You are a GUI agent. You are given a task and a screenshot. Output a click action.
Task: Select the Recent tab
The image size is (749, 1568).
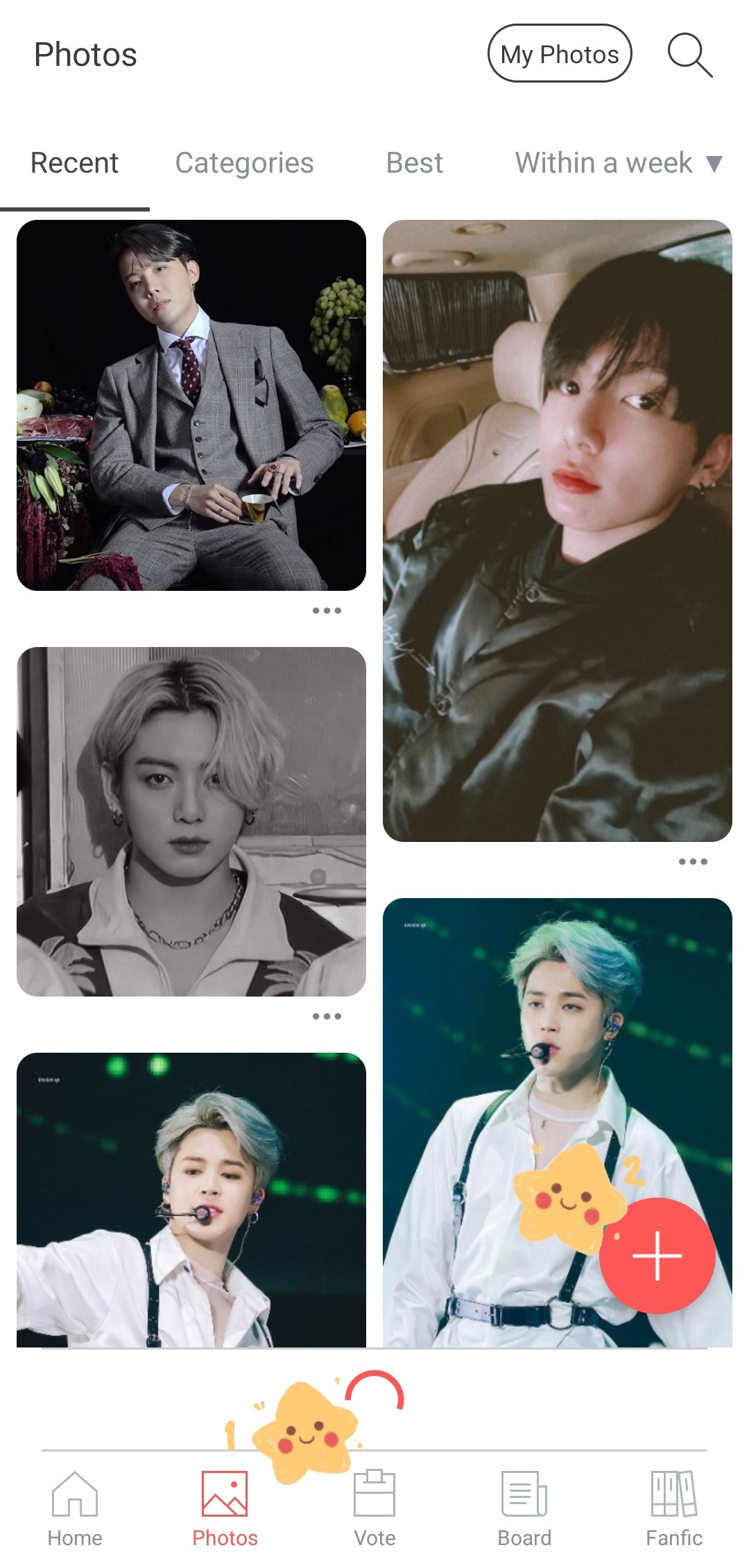74,163
